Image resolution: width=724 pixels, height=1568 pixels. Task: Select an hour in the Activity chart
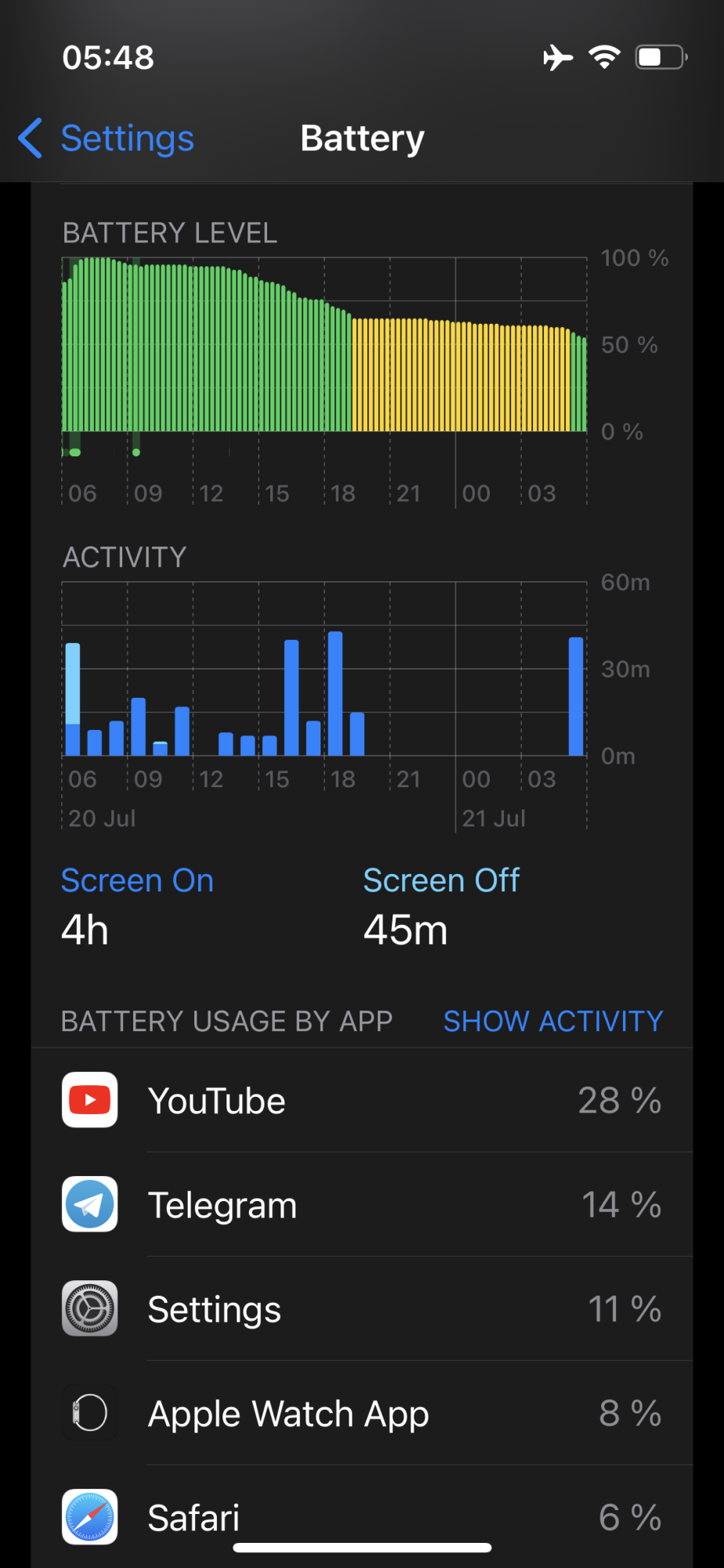coord(291,698)
